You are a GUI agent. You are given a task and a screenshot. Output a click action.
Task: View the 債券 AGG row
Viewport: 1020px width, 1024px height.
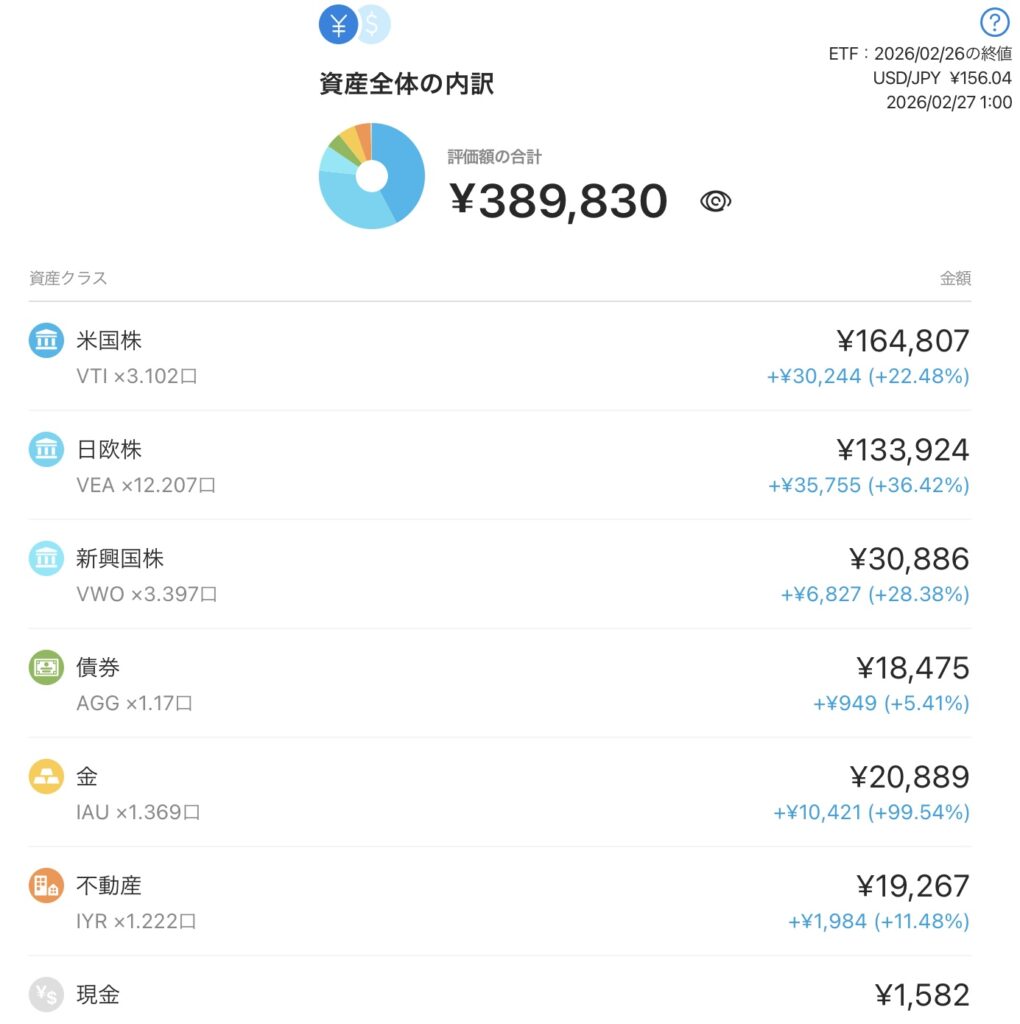[x=500, y=684]
